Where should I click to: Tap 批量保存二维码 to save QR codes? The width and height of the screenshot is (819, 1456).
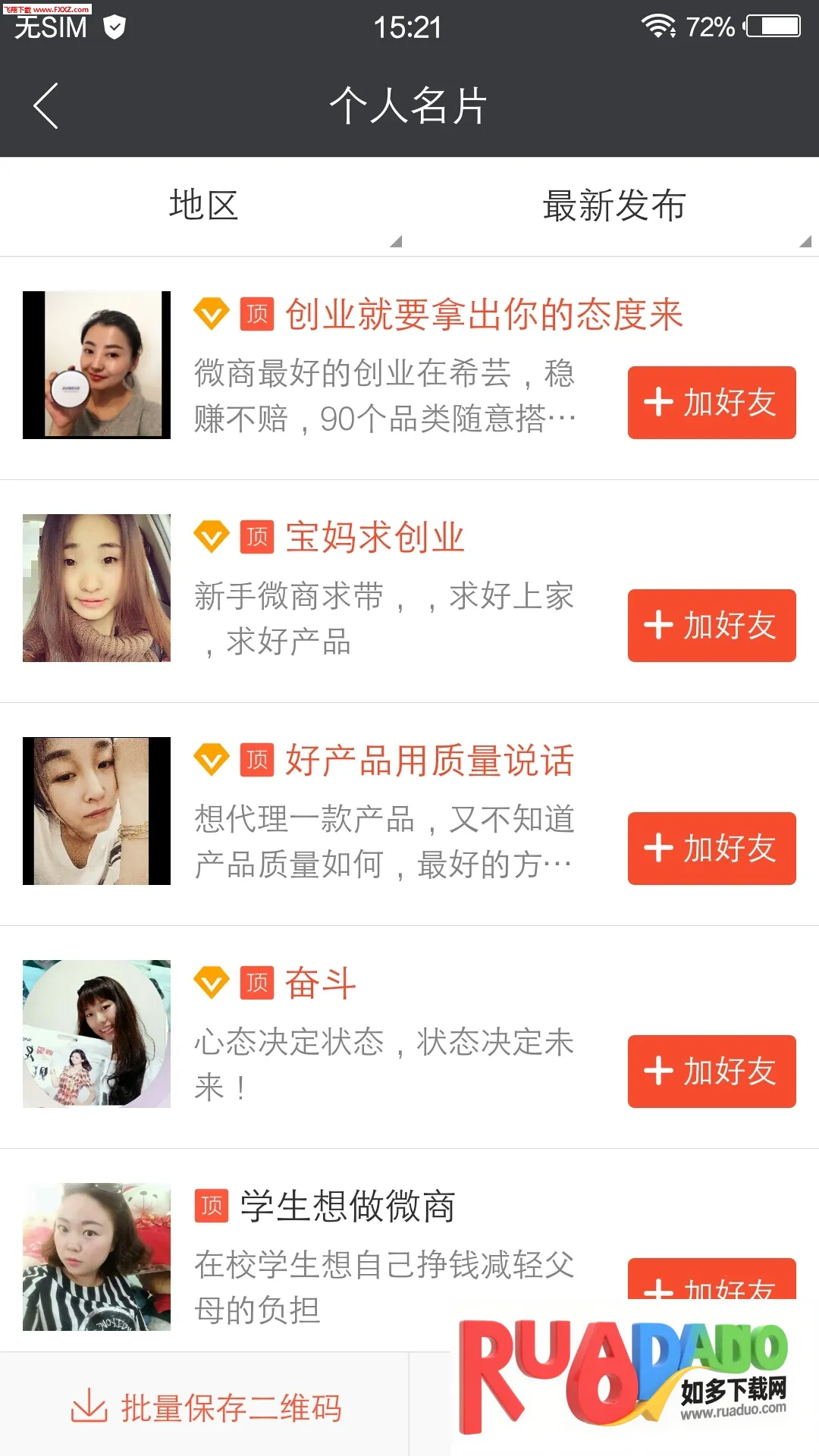(x=206, y=1407)
